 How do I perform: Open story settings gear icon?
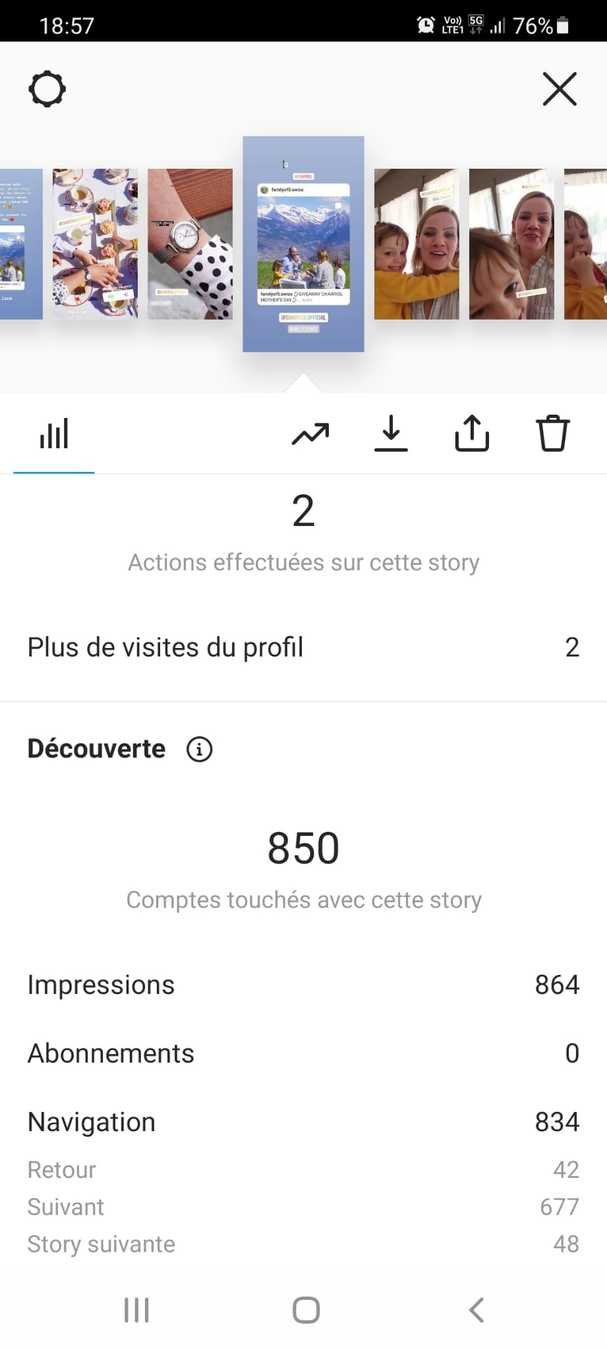pos(47,90)
